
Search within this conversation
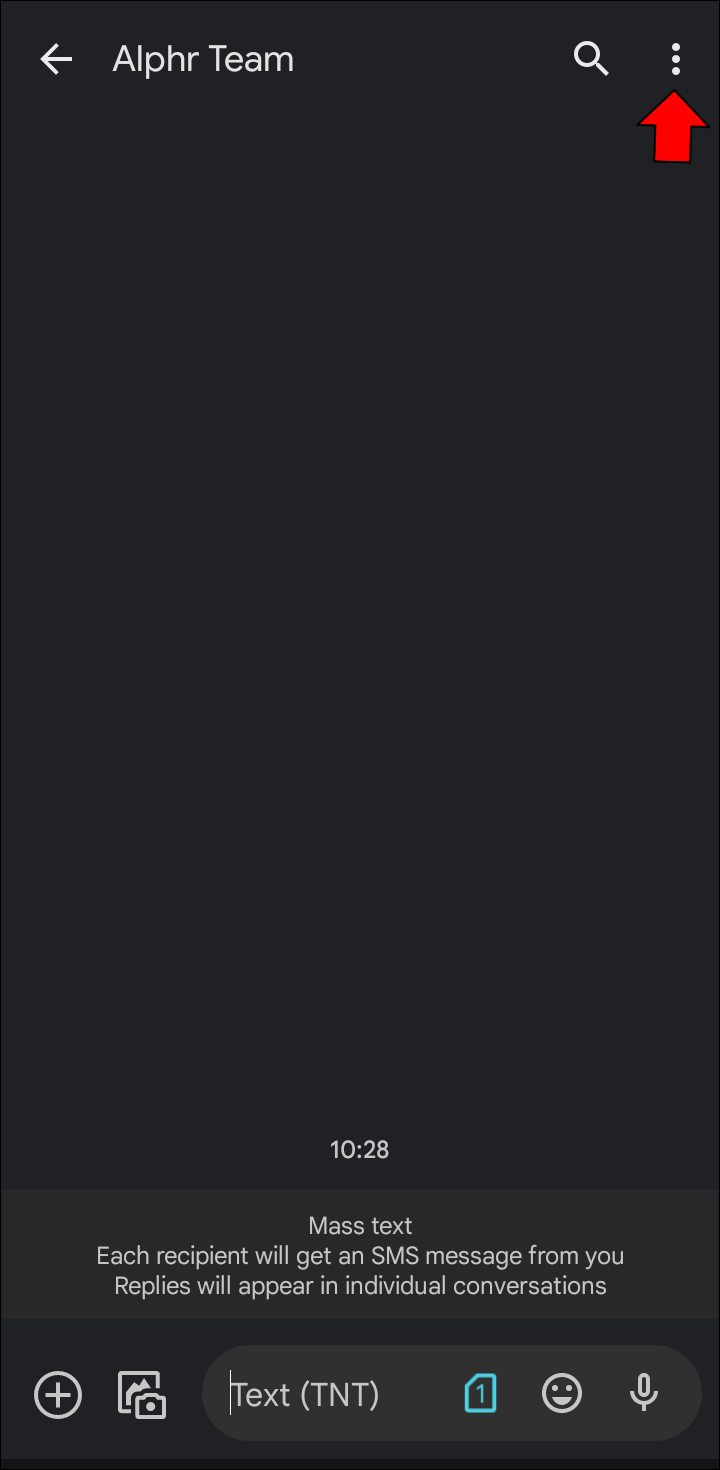pos(591,60)
